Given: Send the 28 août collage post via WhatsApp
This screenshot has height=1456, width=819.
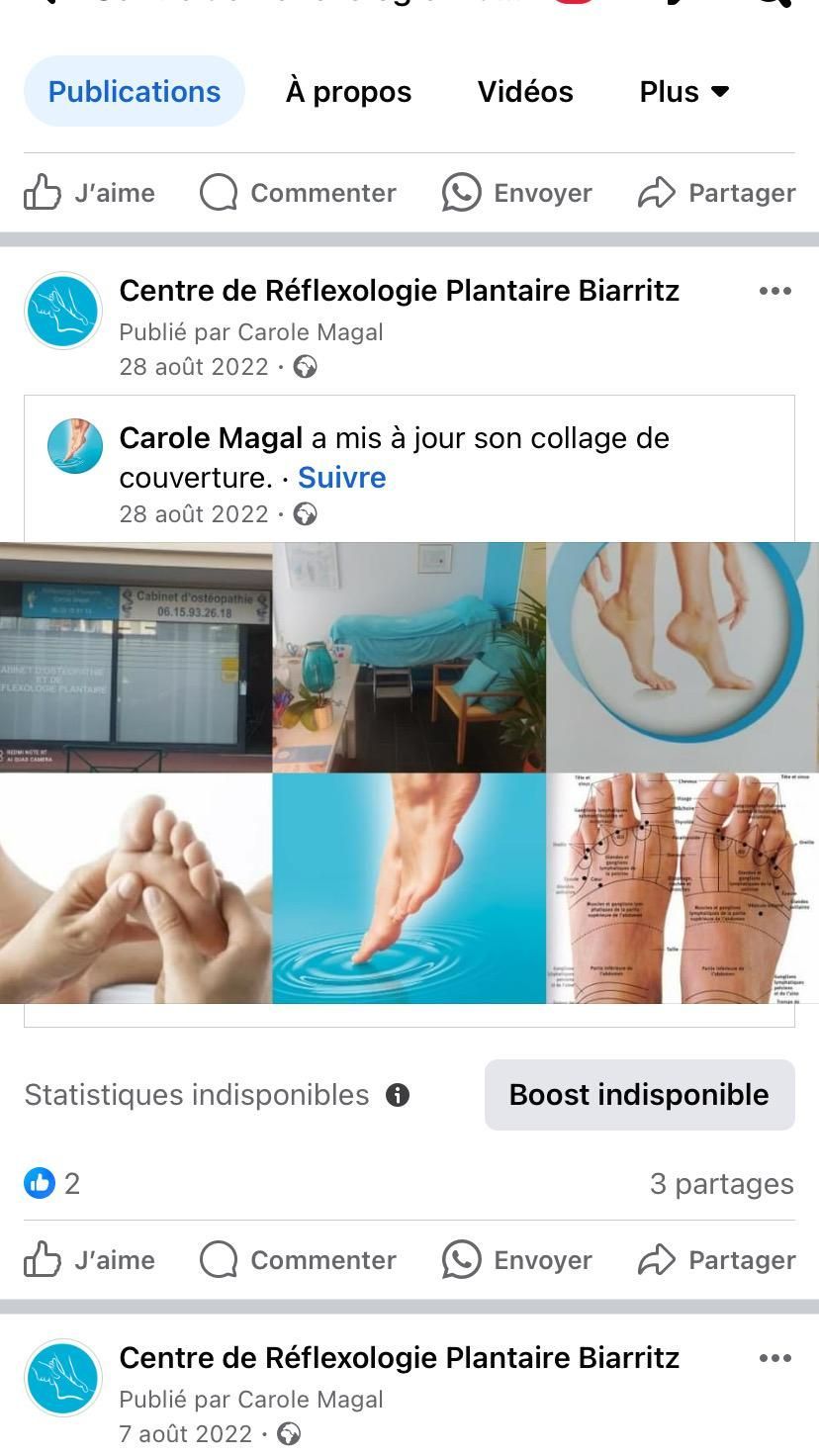Looking at the screenshot, I should tap(517, 1260).
